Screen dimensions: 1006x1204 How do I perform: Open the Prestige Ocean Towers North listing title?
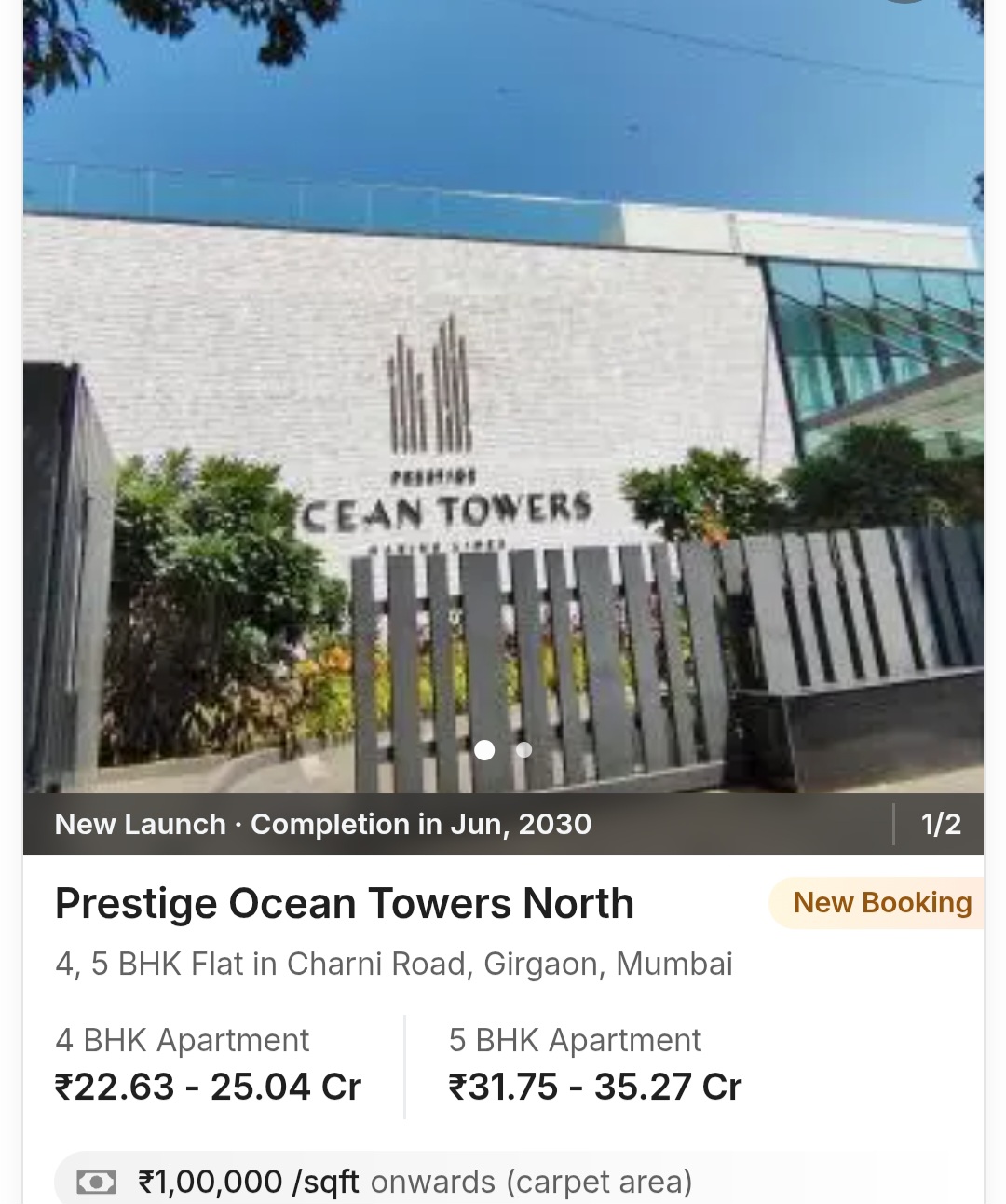coord(344,902)
